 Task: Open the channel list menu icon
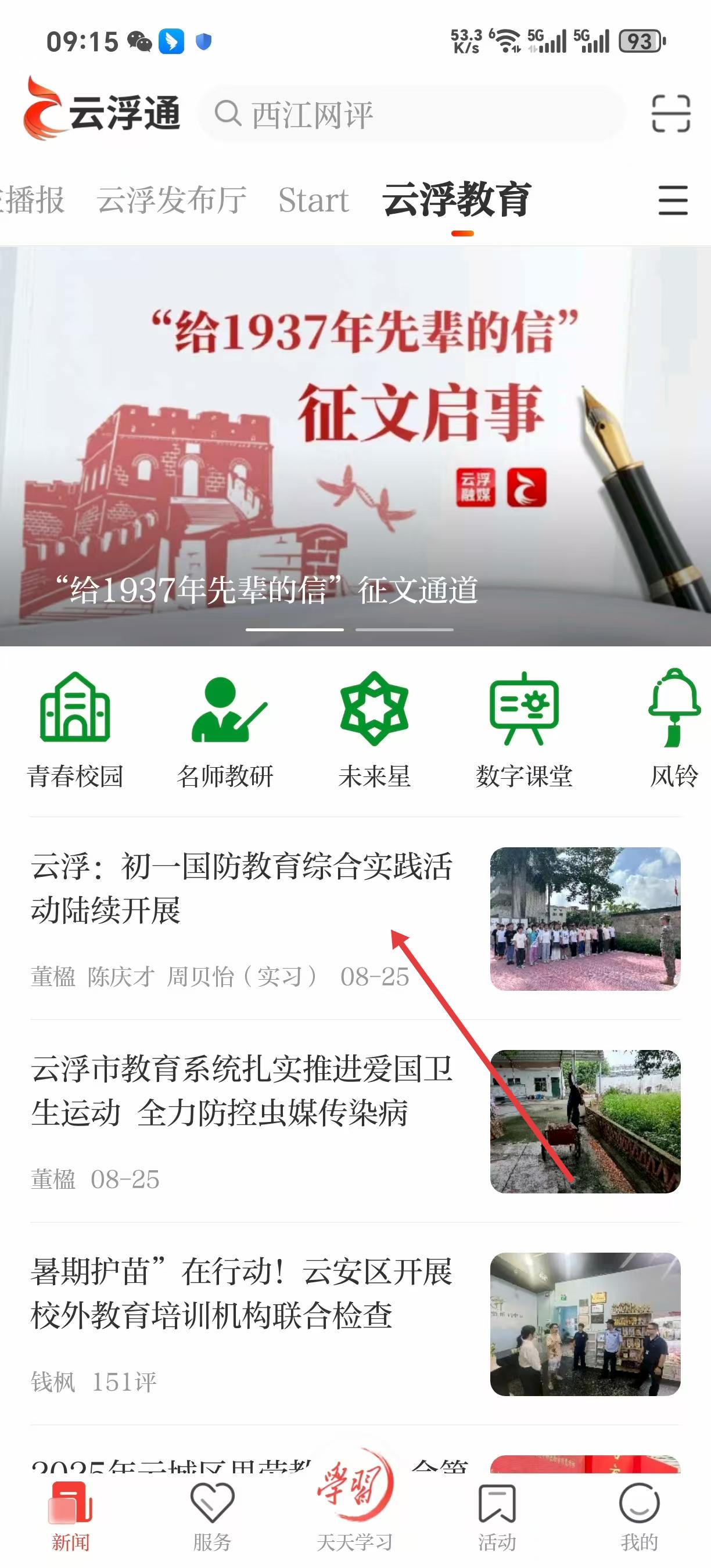pos(673,200)
